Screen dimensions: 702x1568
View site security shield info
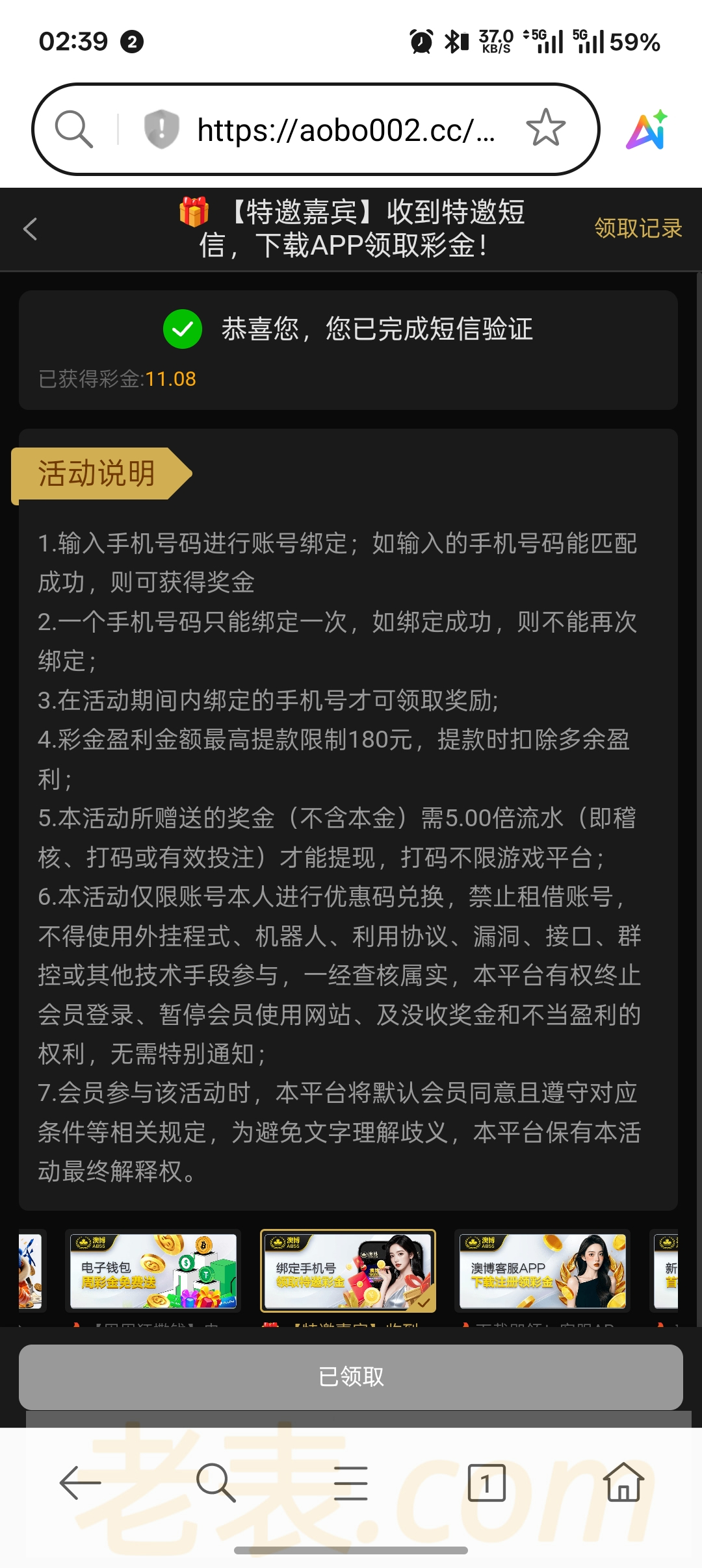click(x=161, y=129)
